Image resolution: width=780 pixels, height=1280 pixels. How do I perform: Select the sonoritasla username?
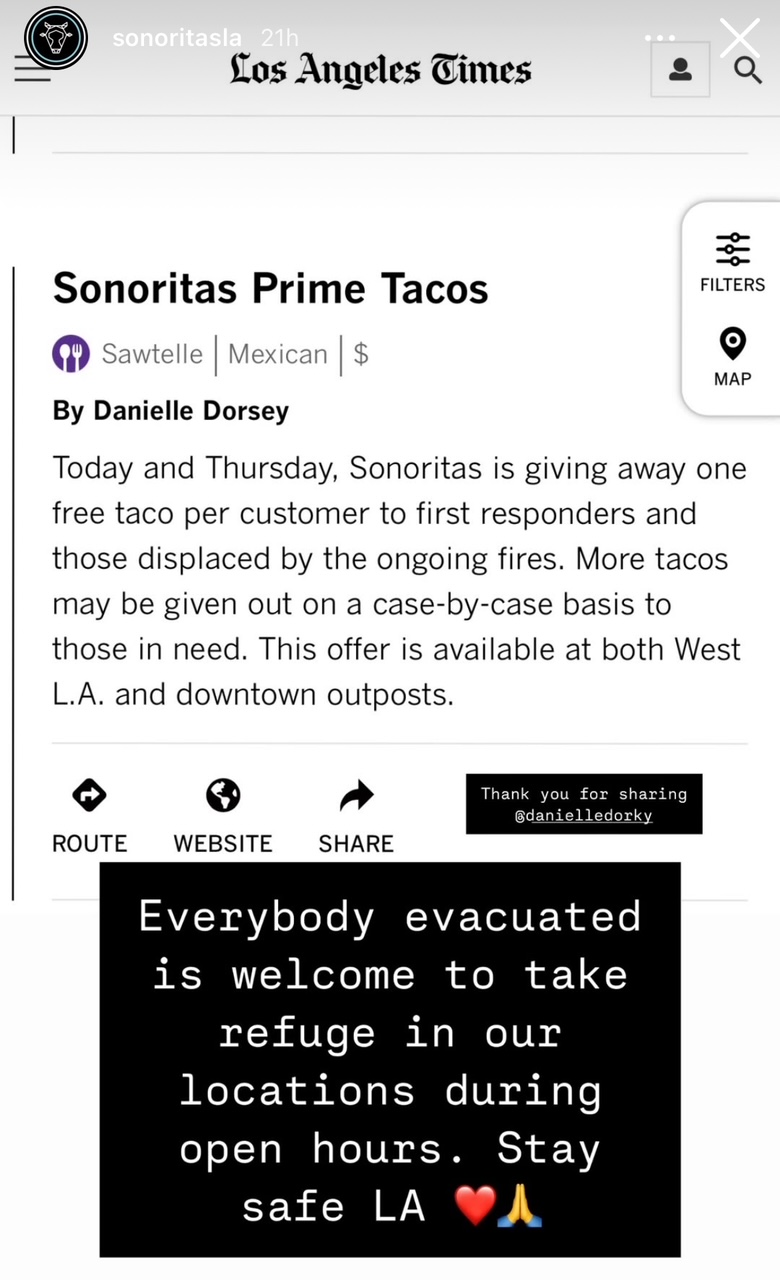pos(177,38)
